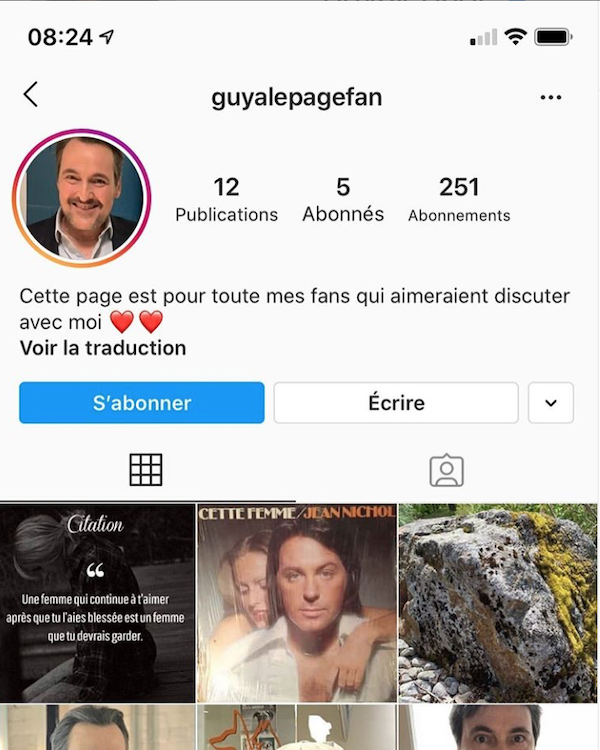View the profile picture story

[82, 198]
